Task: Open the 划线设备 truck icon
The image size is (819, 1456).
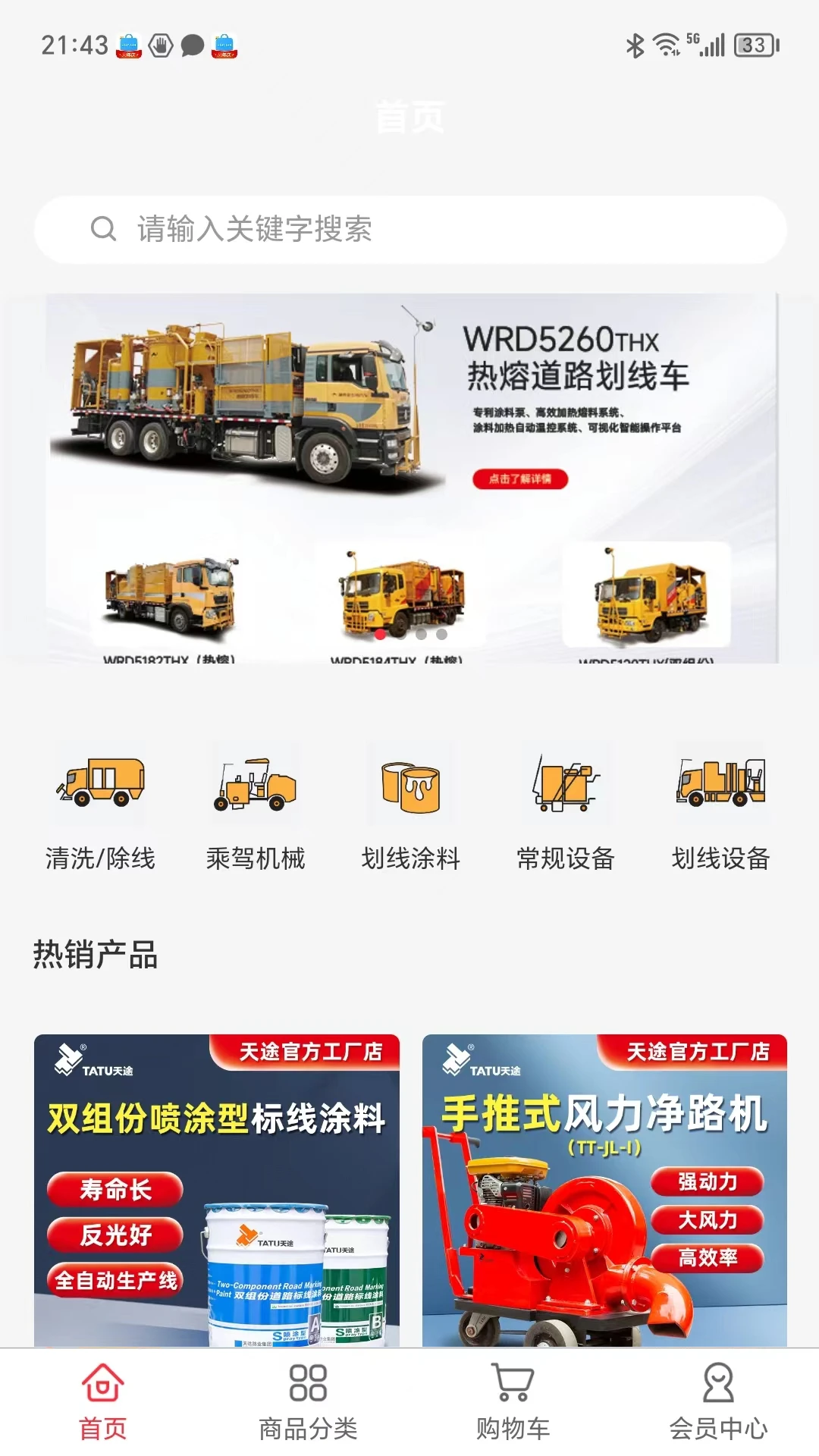Action: 719,786
